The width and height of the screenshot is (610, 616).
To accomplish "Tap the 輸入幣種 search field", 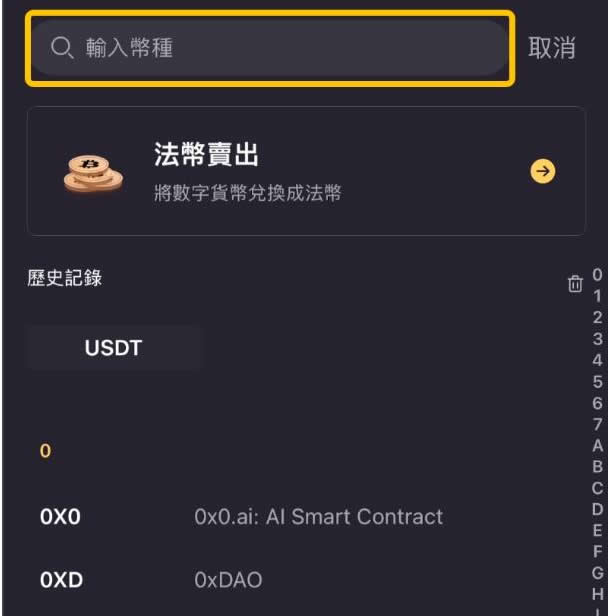I will 270,48.
